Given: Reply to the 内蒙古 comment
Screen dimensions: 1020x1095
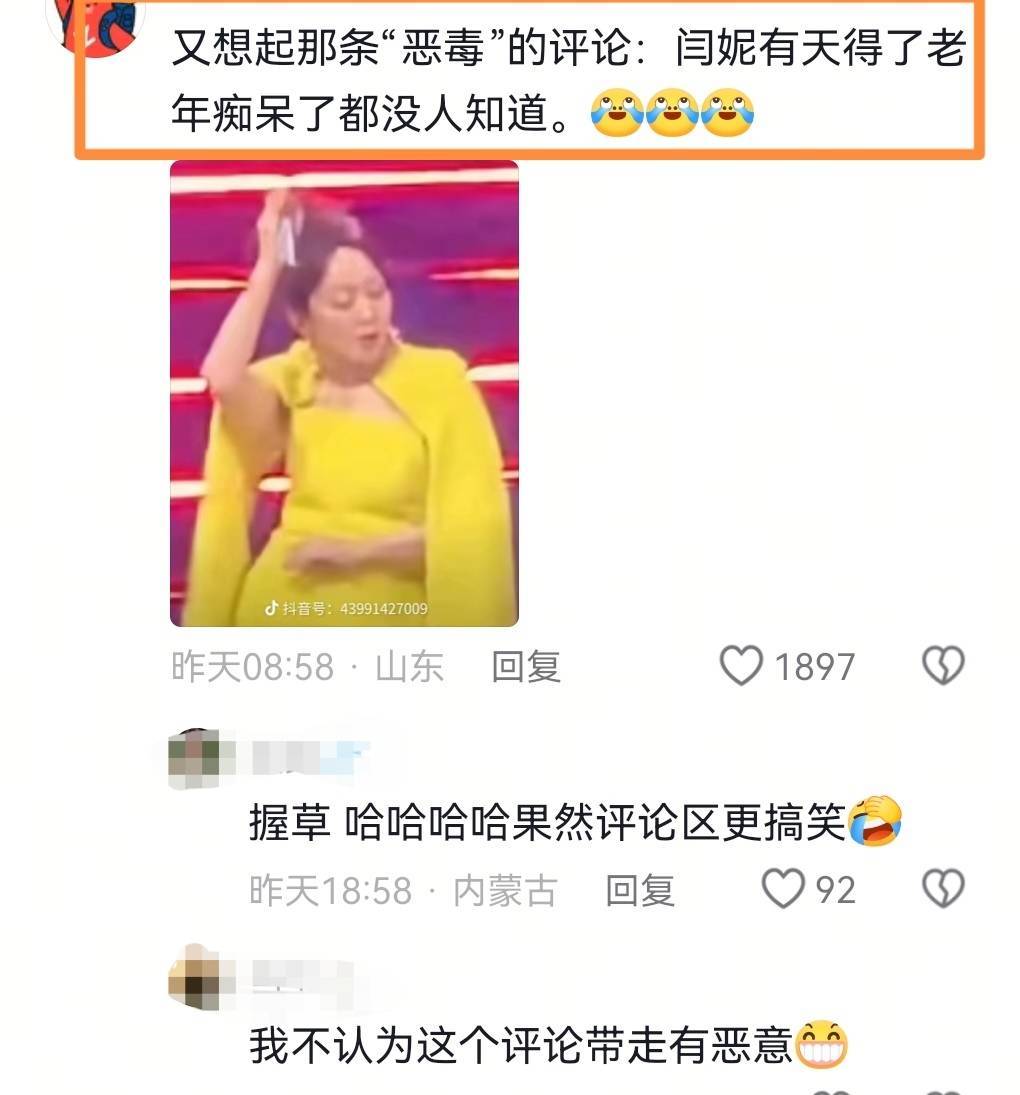Looking at the screenshot, I should [640, 890].
